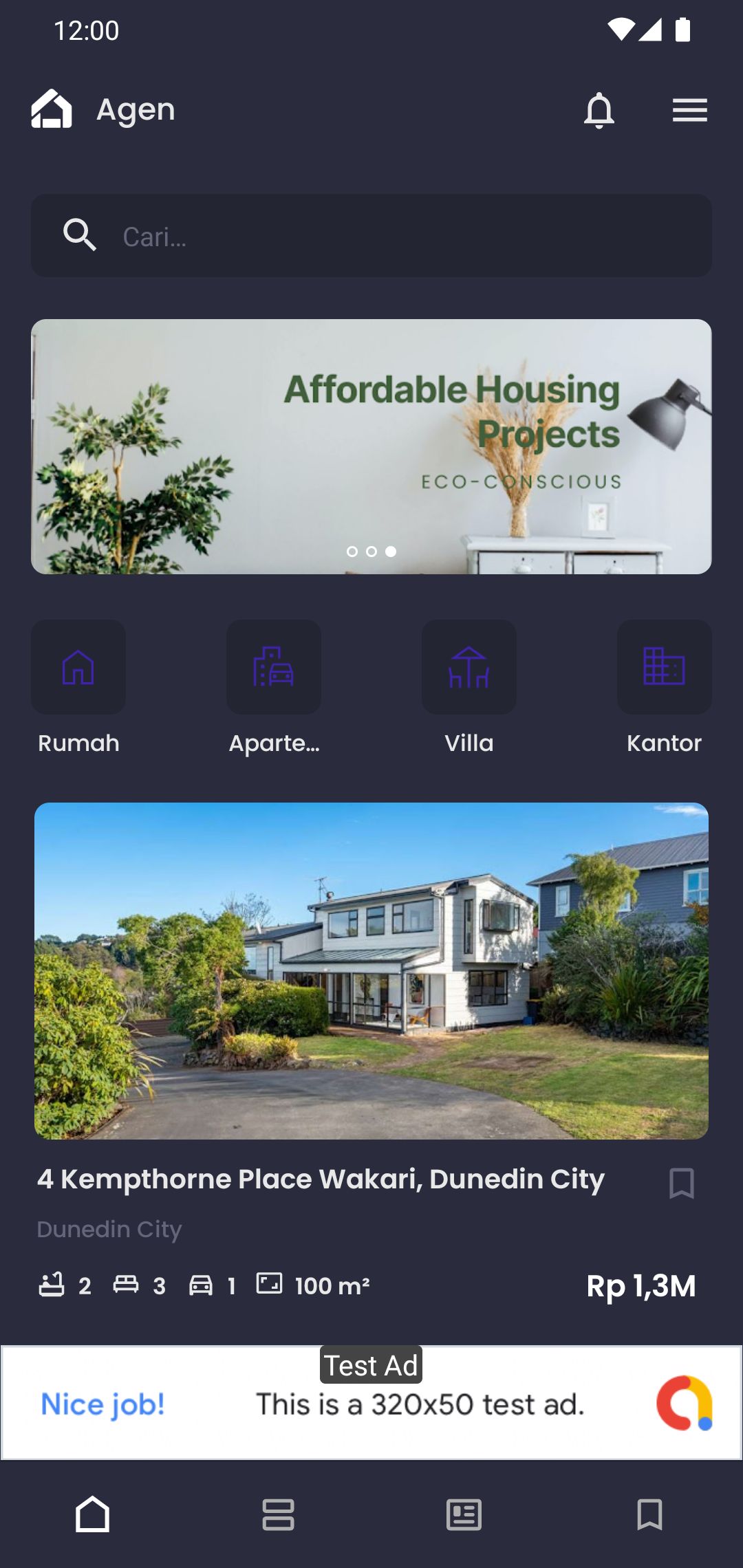743x1568 pixels.
Task: Bookmark the 4 Kempthorne Place listing
Action: coord(681,1183)
